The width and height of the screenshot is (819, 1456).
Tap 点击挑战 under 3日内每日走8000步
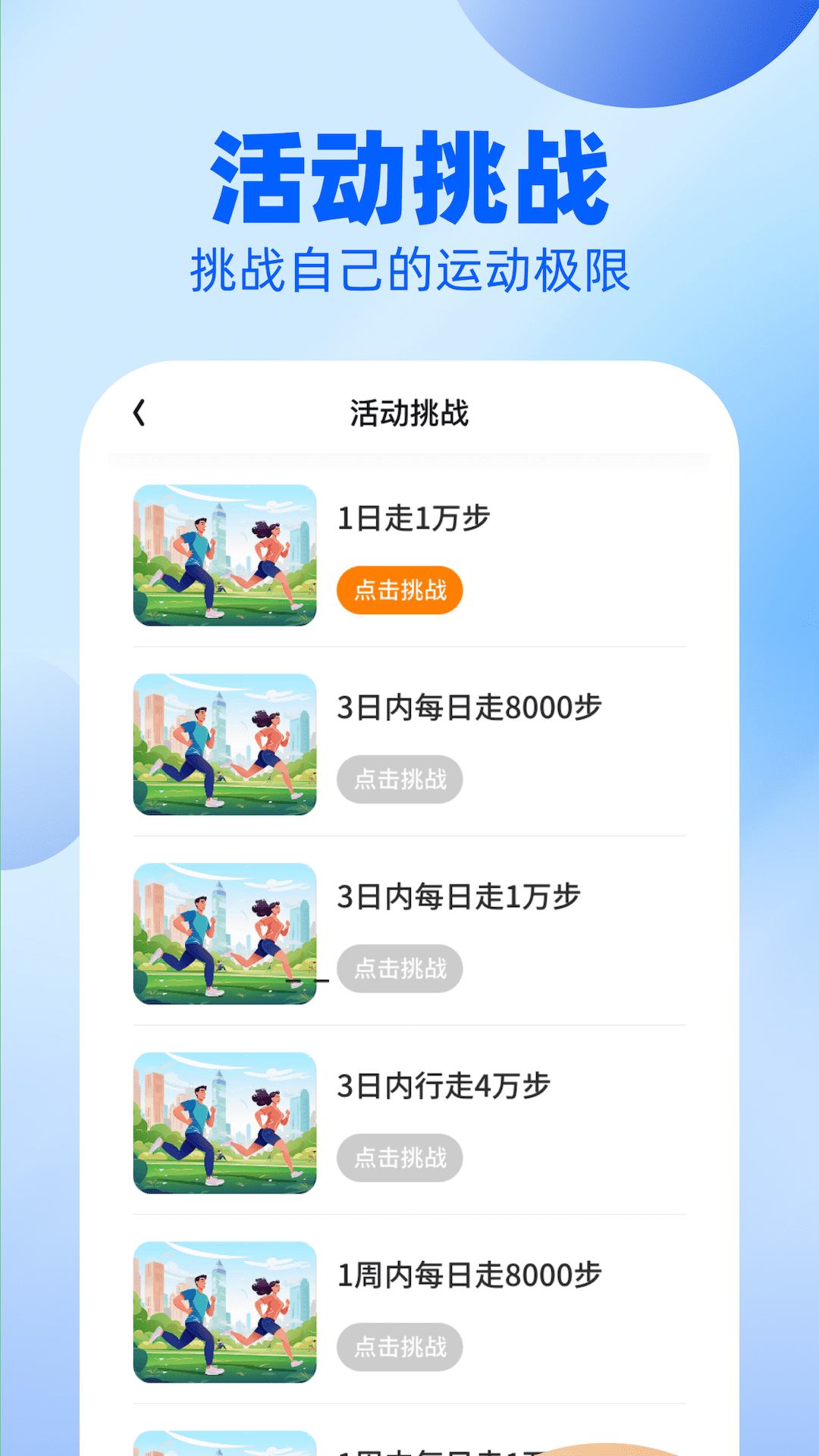[x=400, y=779]
